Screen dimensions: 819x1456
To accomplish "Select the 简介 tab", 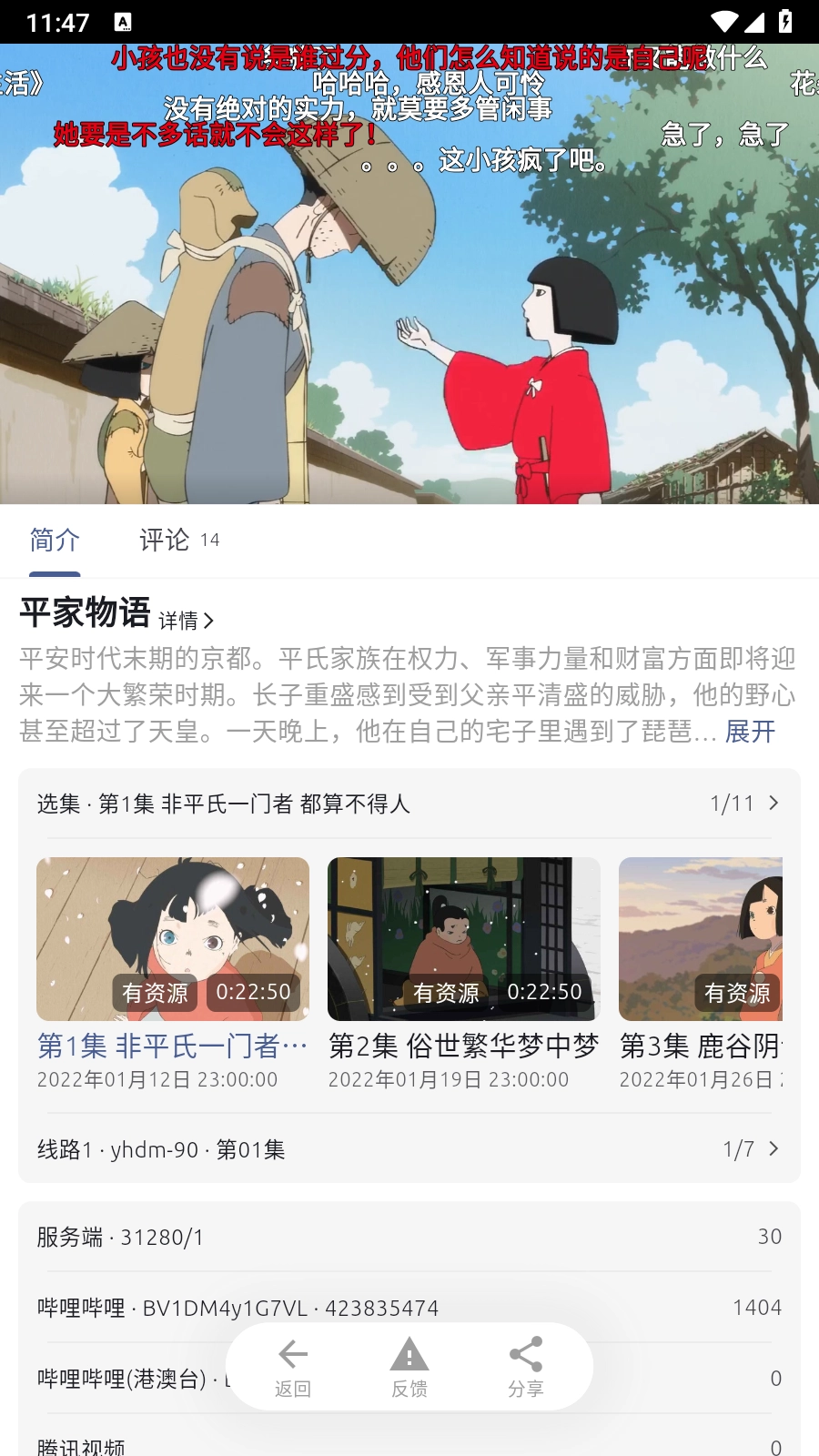I will [55, 541].
